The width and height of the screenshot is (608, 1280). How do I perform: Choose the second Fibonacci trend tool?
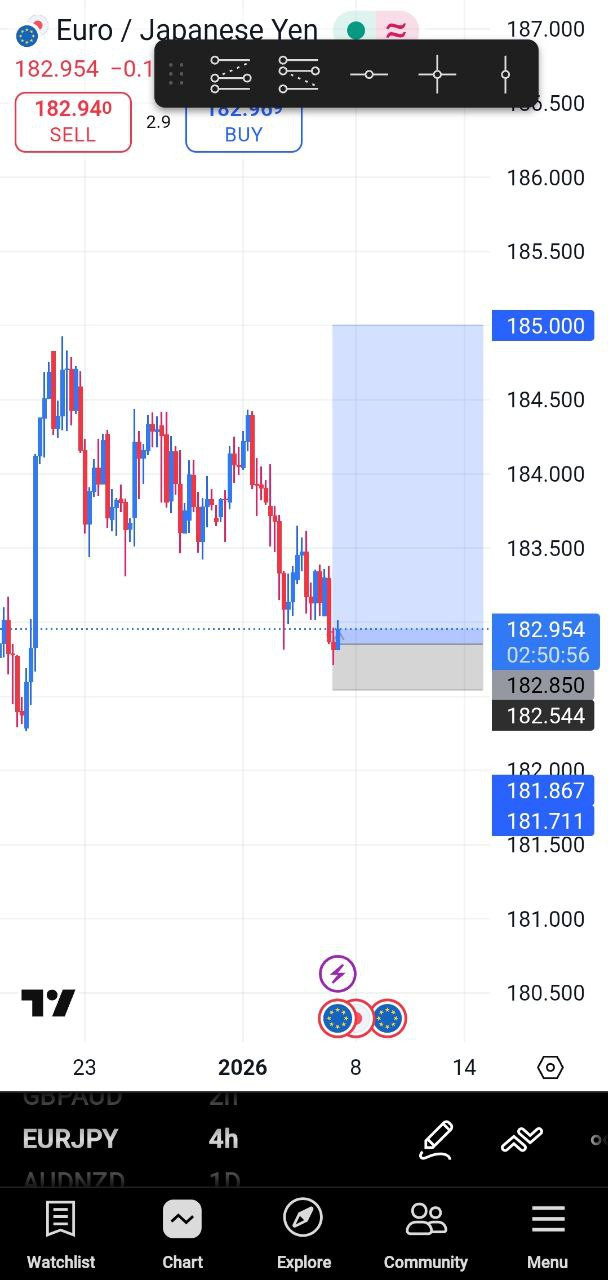pos(299,74)
